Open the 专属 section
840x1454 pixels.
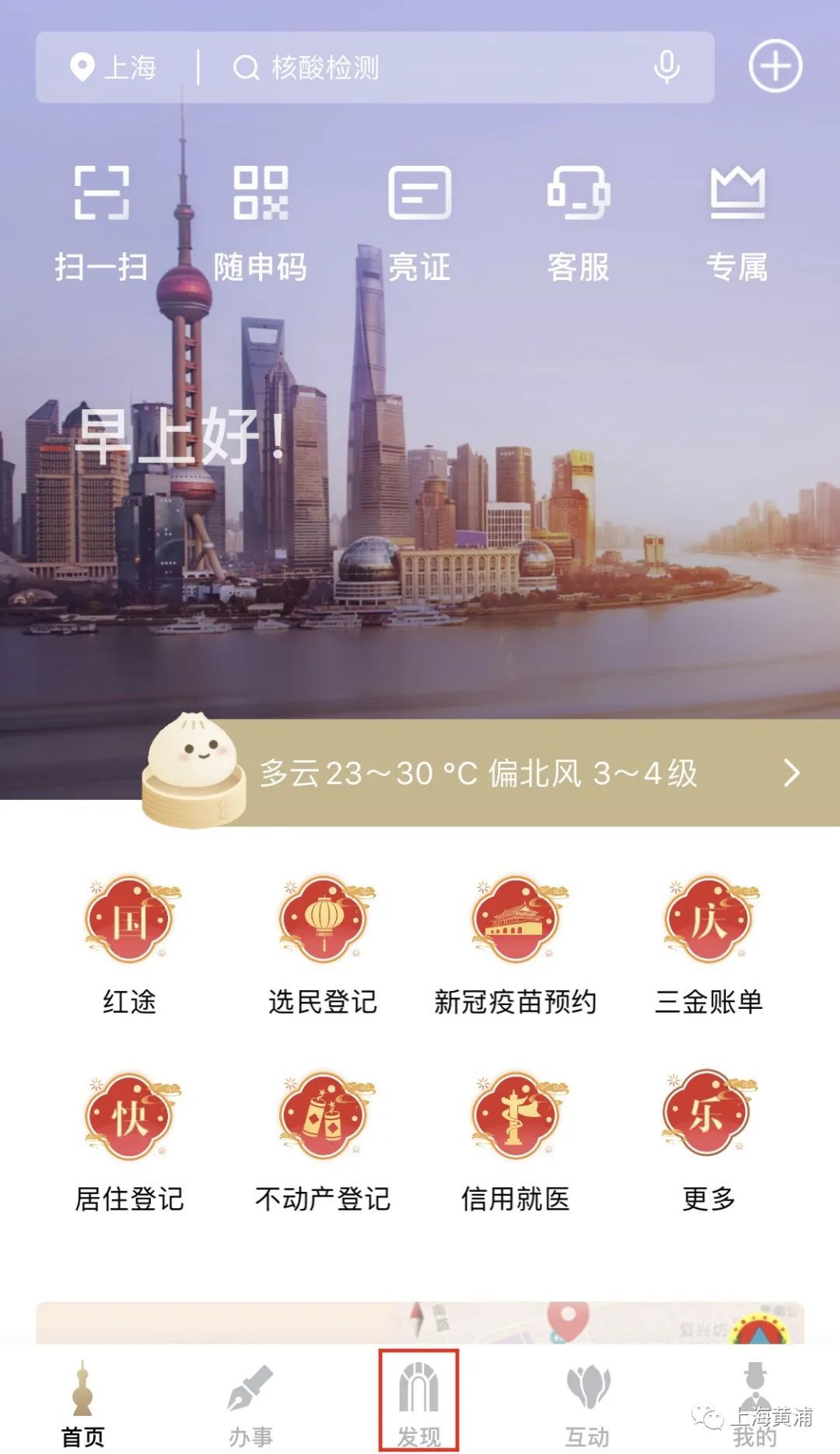tap(737, 222)
